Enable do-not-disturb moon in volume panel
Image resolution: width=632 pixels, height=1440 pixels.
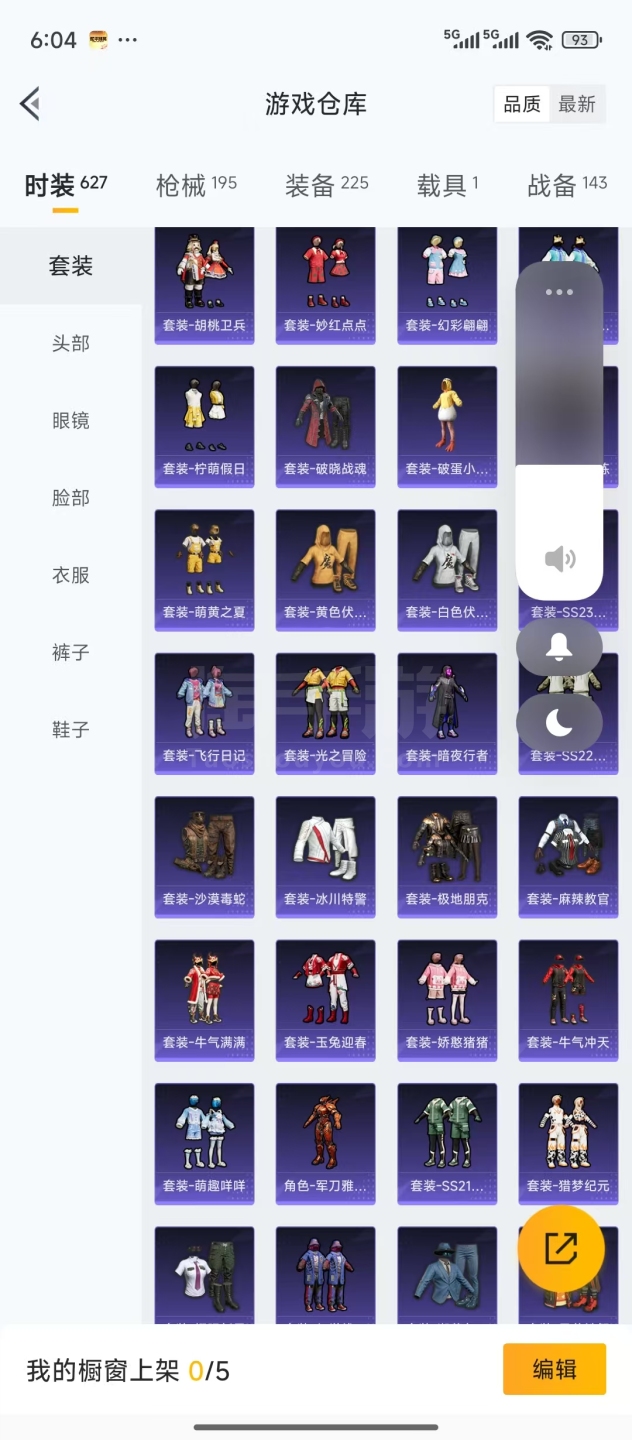[559, 722]
